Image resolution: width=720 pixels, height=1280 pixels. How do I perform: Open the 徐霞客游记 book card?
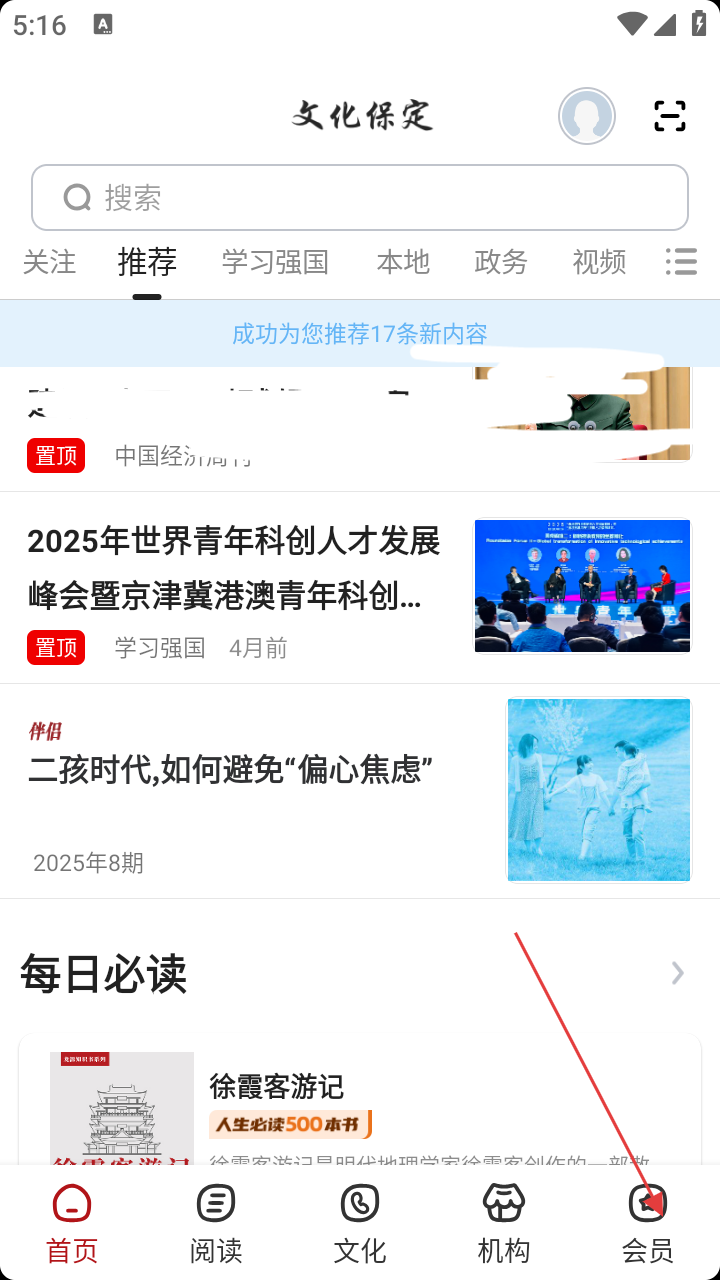(x=360, y=1100)
